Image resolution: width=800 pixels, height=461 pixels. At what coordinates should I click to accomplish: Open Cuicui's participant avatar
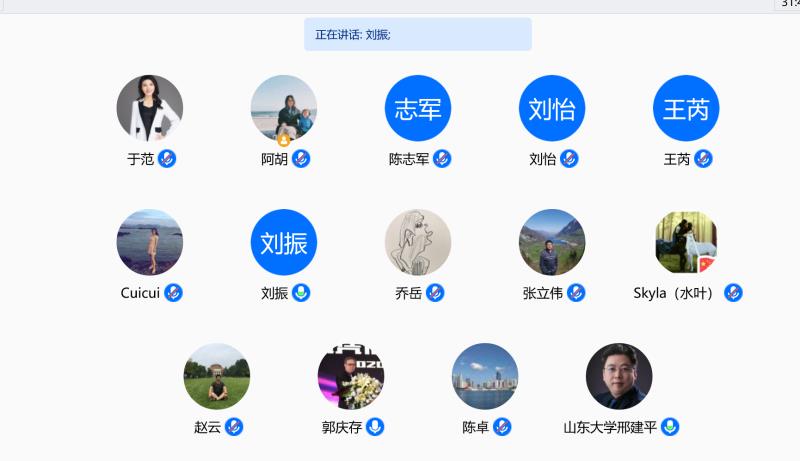point(150,242)
